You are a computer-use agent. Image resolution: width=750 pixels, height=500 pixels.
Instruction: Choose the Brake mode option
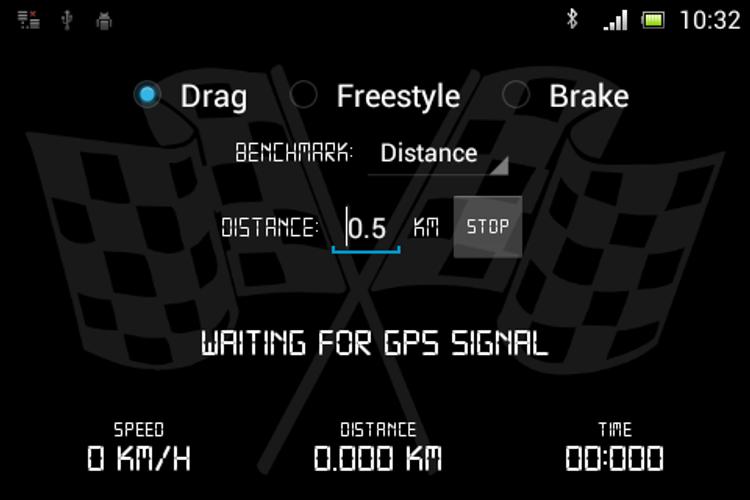click(516, 95)
